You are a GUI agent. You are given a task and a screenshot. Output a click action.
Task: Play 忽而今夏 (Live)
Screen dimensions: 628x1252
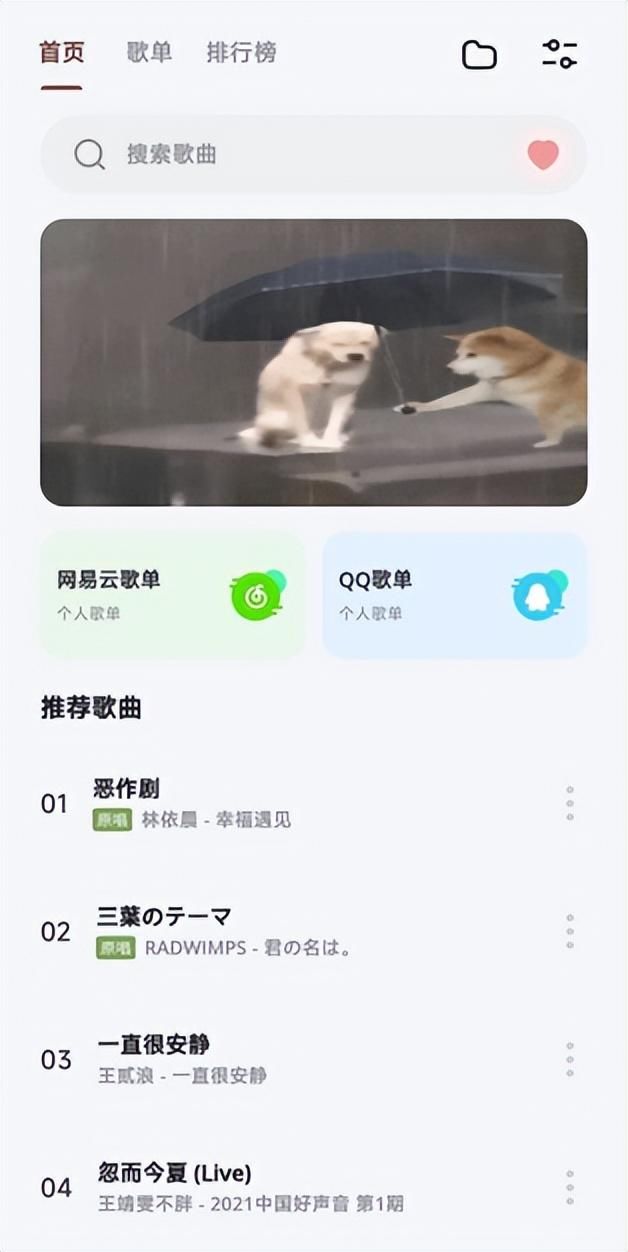[300, 1187]
